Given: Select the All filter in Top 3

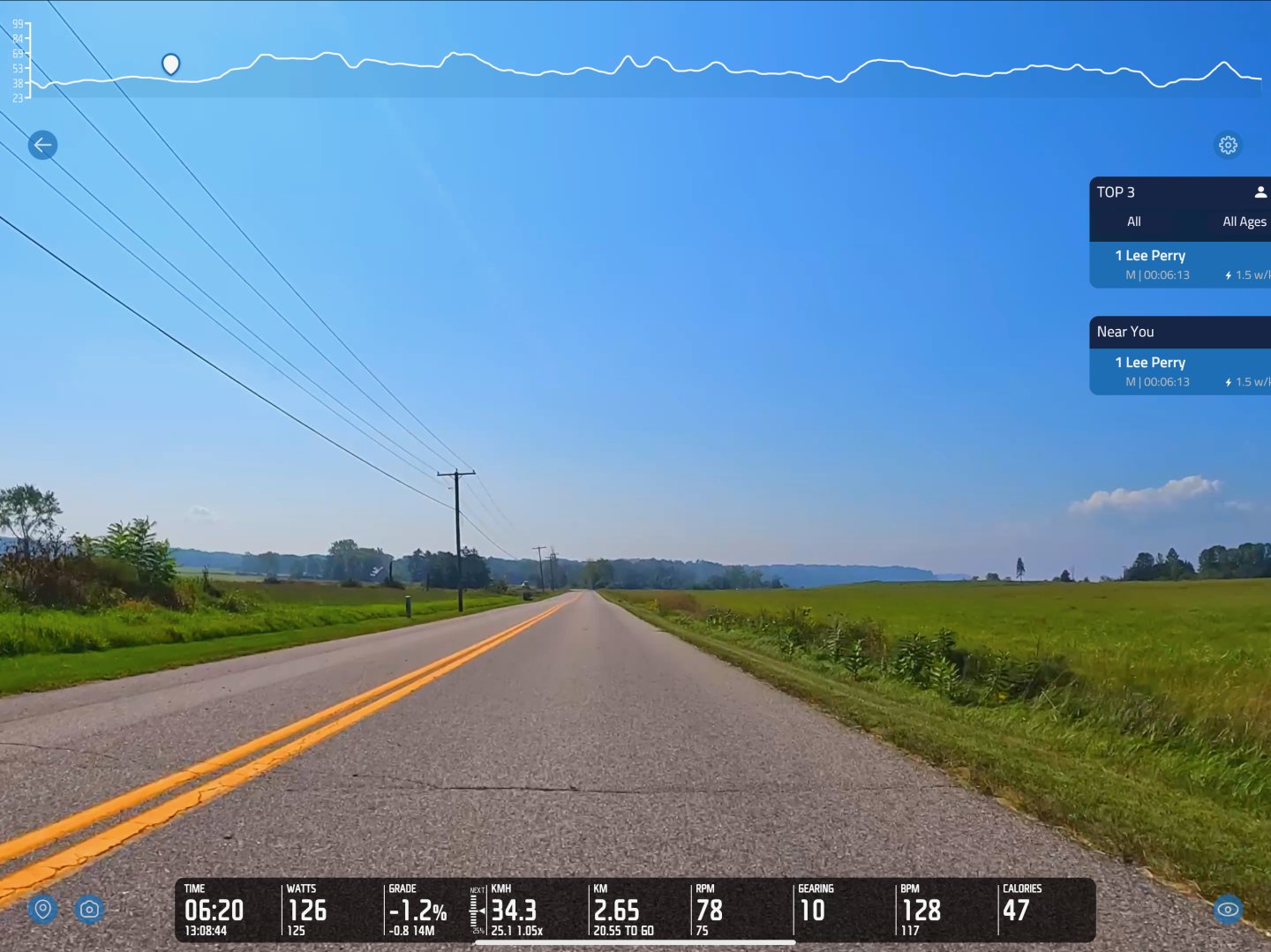Looking at the screenshot, I should tap(1133, 221).
